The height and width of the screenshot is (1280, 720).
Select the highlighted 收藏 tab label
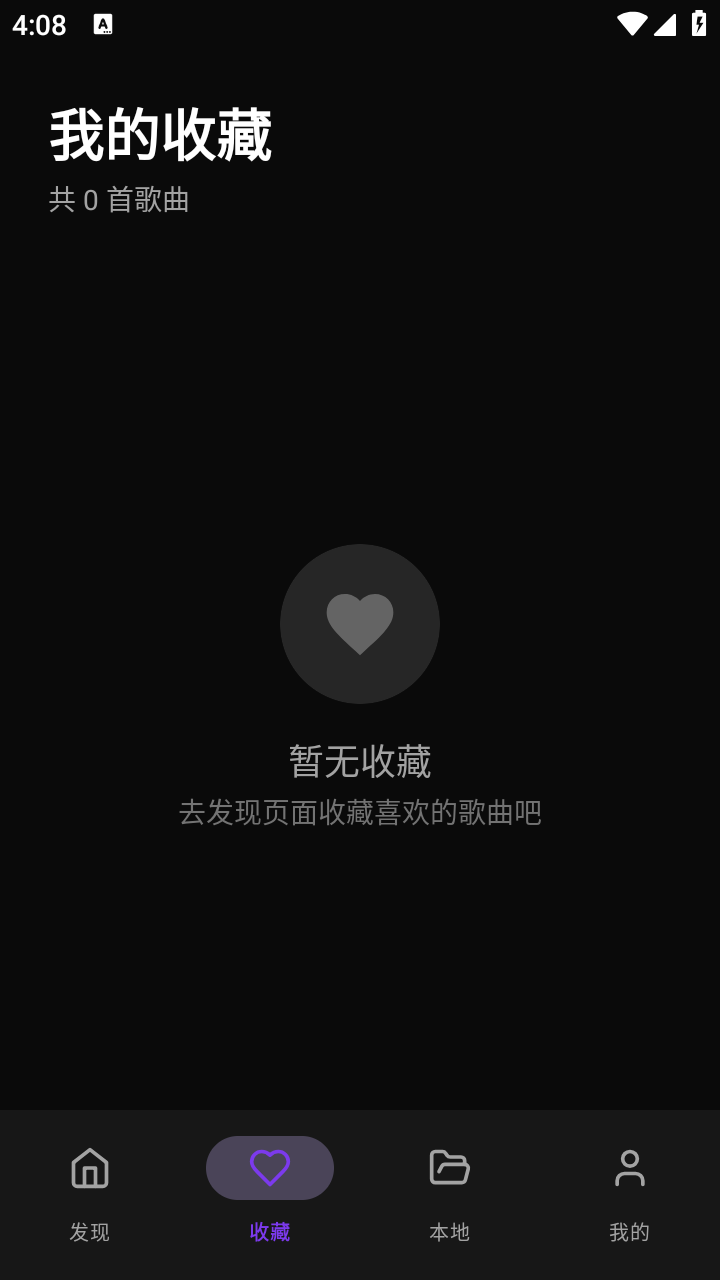(x=269, y=1232)
